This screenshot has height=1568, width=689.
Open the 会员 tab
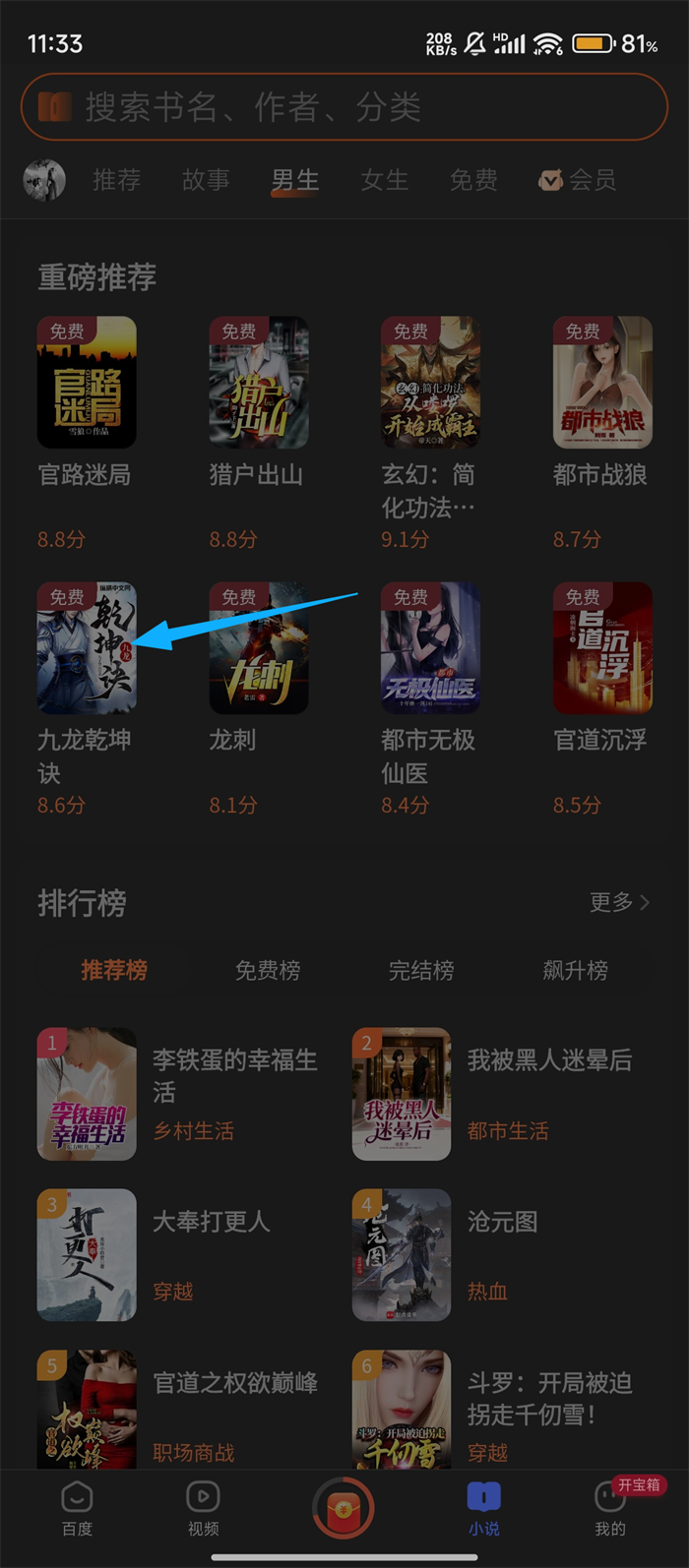(x=578, y=180)
